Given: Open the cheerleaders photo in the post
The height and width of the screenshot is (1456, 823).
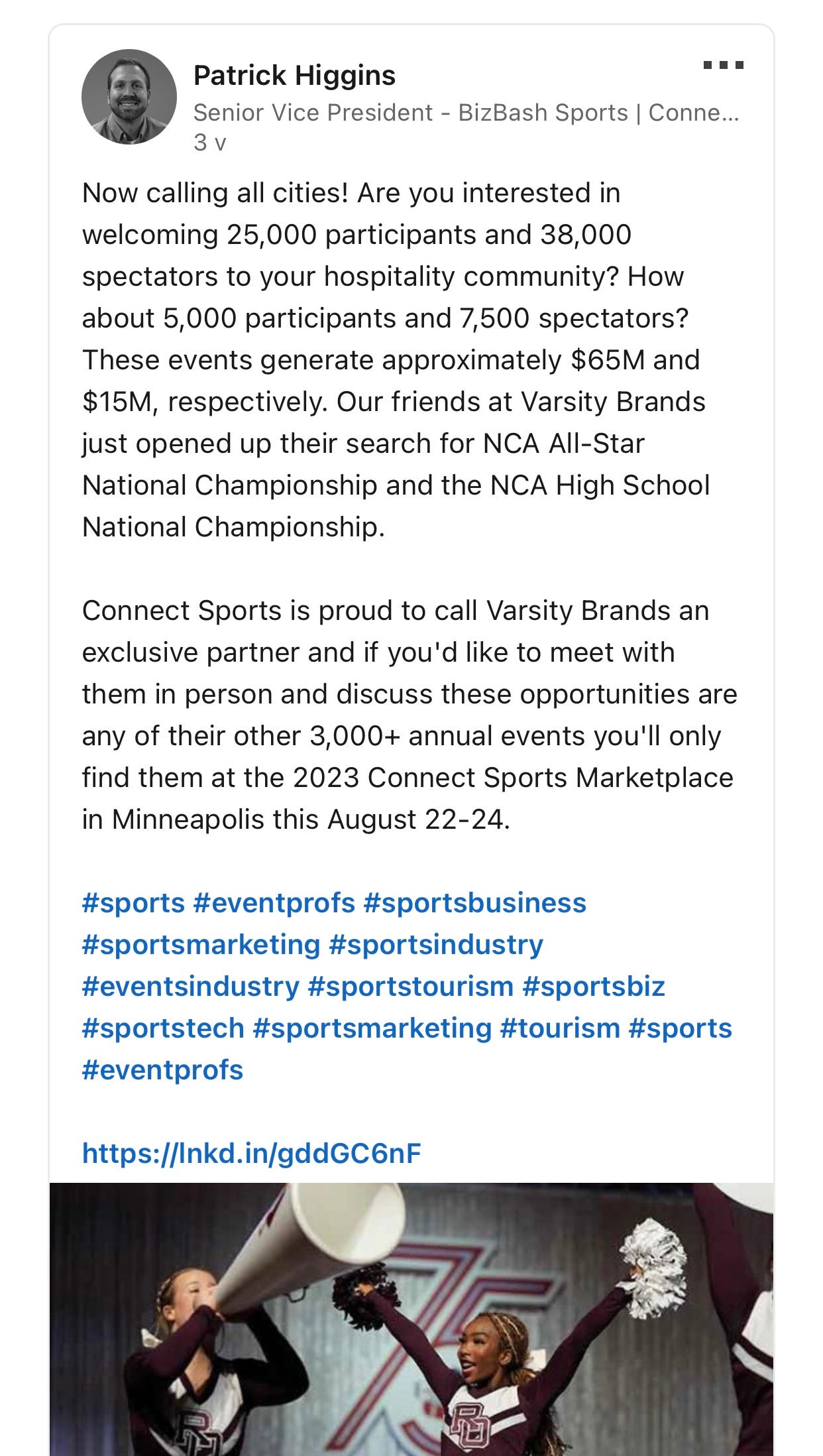Looking at the screenshot, I should pyautogui.click(x=411, y=1319).
